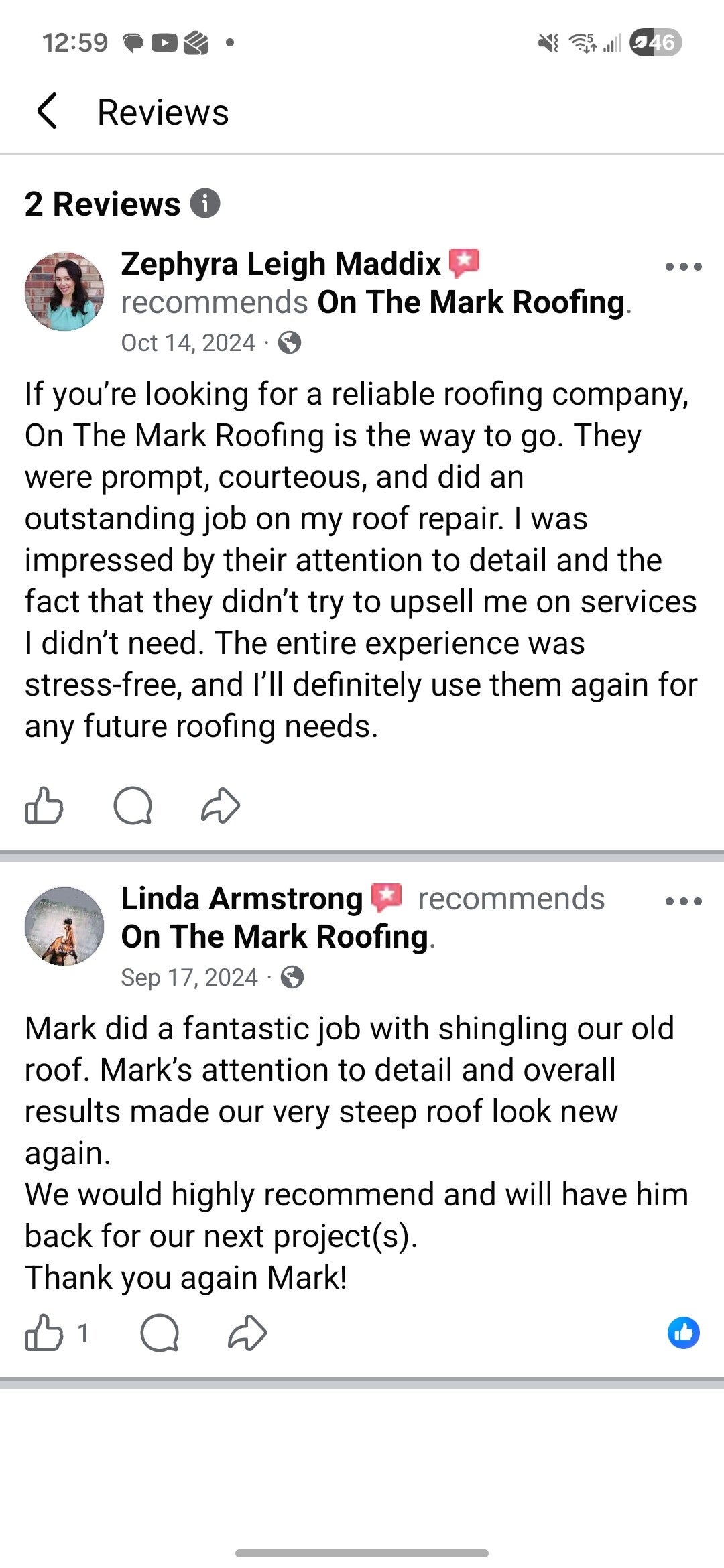724x1568 pixels.
Task: Open the info icon next to 2 Reviews
Action: tap(205, 203)
